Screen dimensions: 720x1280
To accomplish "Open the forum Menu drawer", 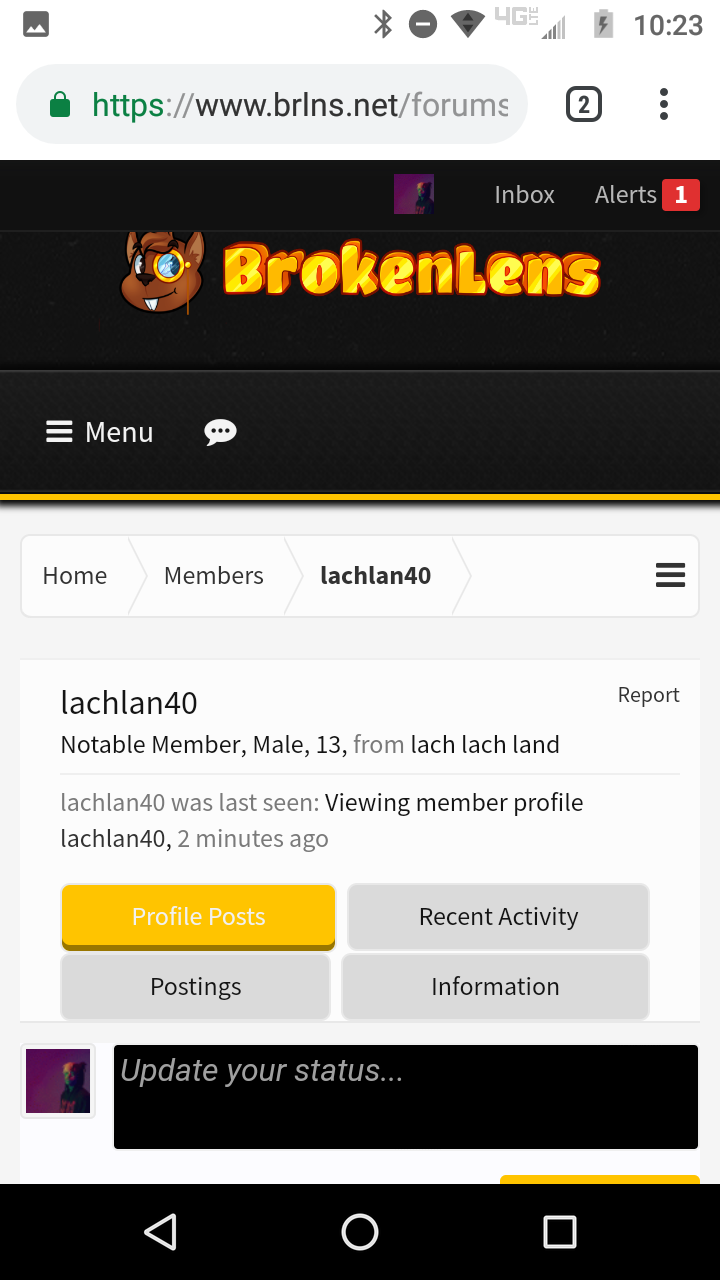I will [x=100, y=432].
